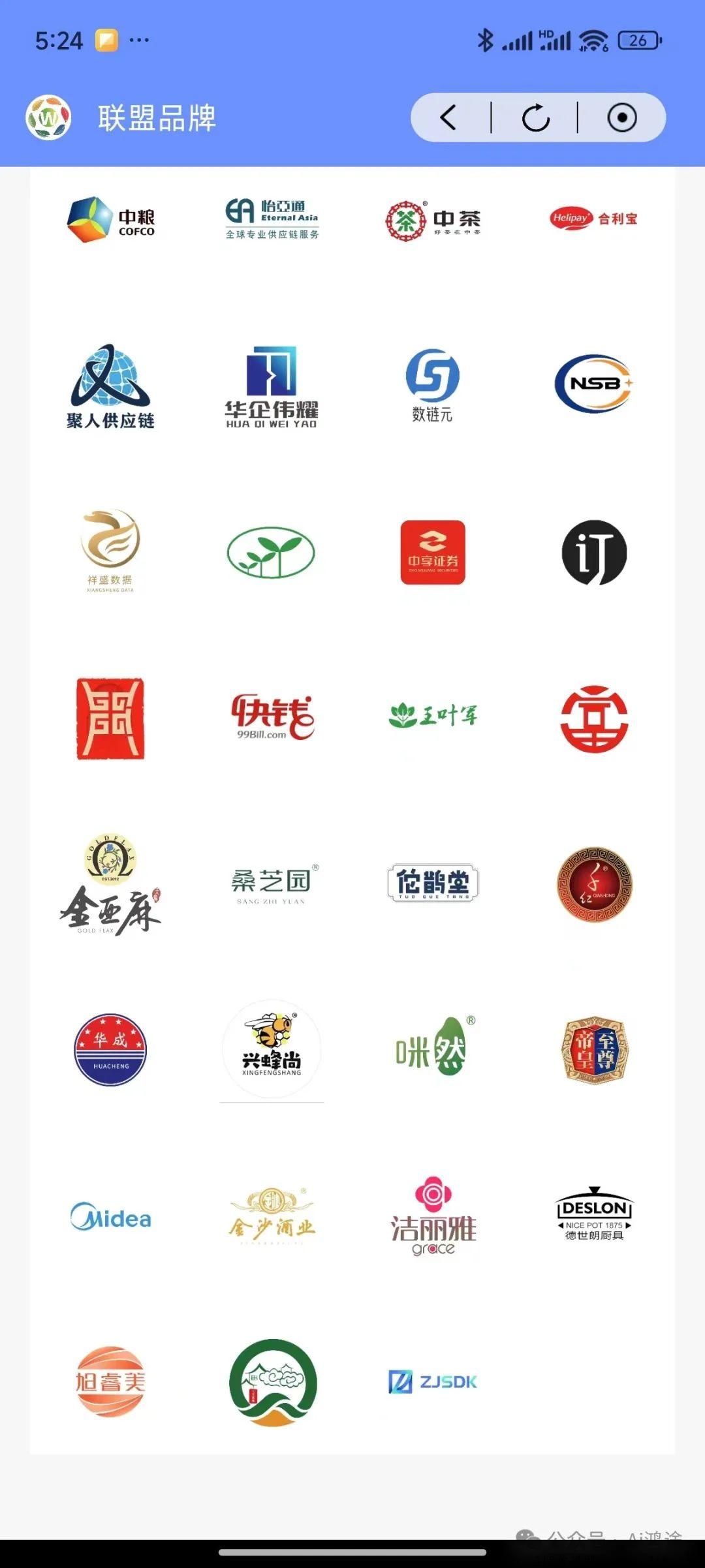The height and width of the screenshot is (1568, 705).
Task: View the Midea brand
Action: [x=110, y=1216]
